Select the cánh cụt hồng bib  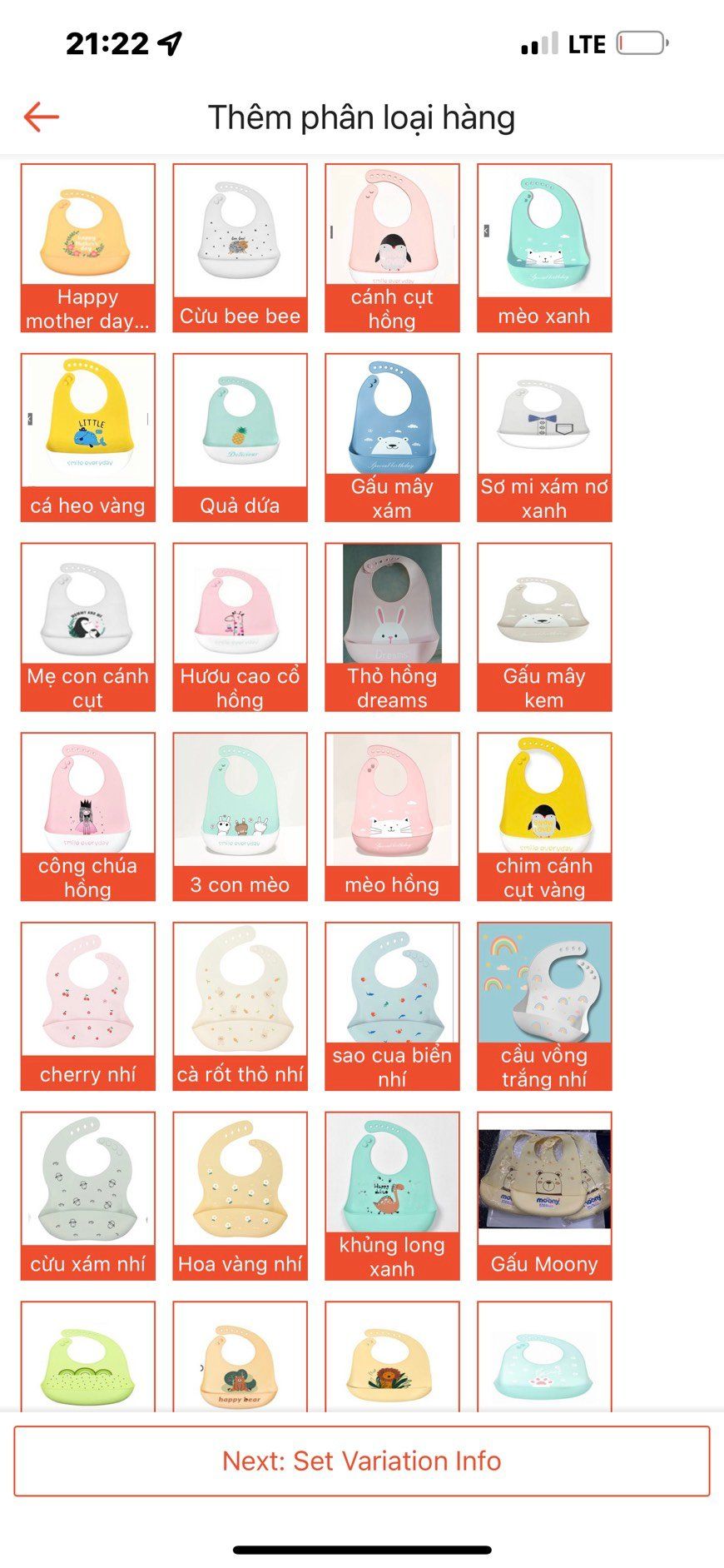[392, 248]
